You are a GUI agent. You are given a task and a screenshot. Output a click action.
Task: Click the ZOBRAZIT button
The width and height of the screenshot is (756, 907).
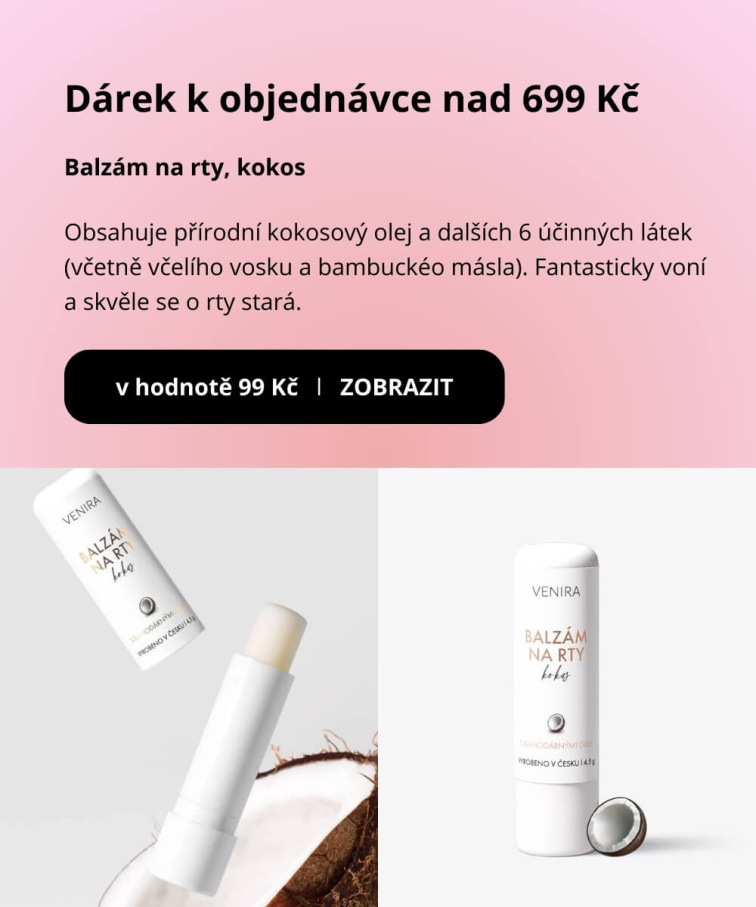coord(396,385)
